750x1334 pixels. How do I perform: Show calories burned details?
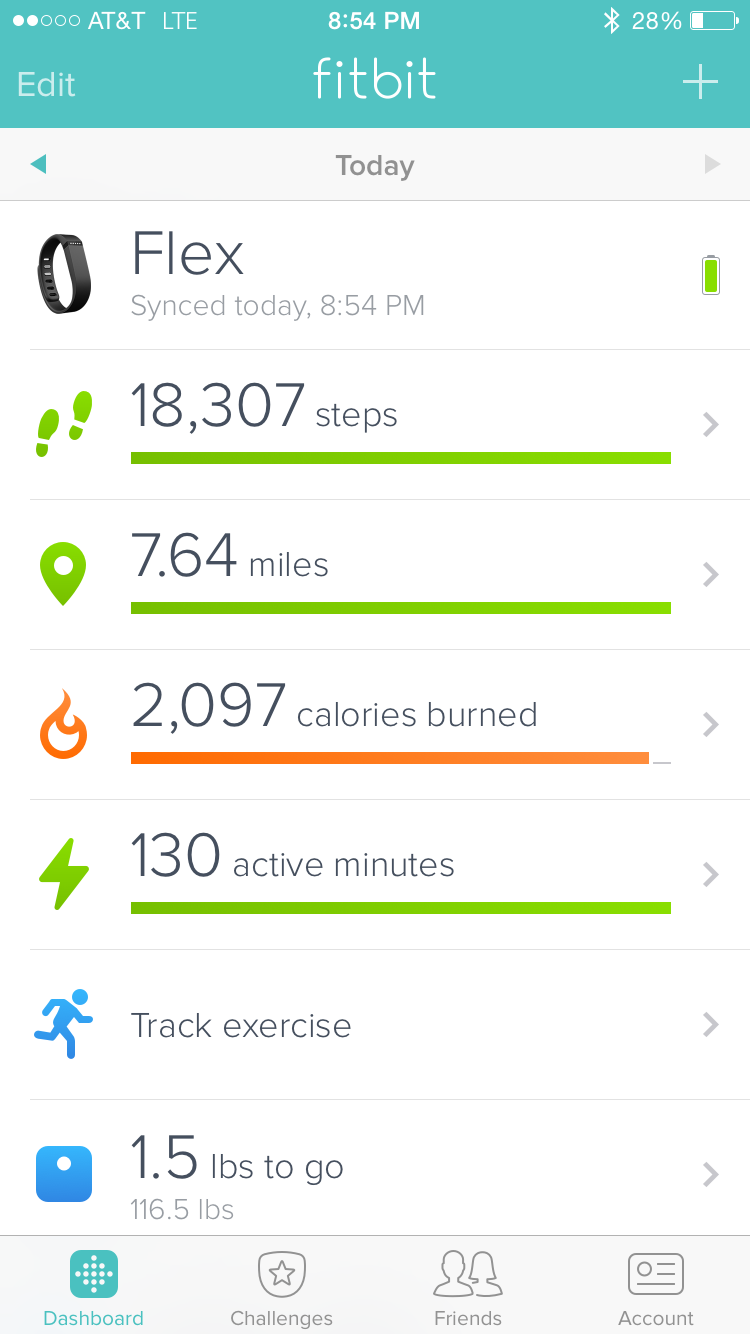tap(375, 725)
